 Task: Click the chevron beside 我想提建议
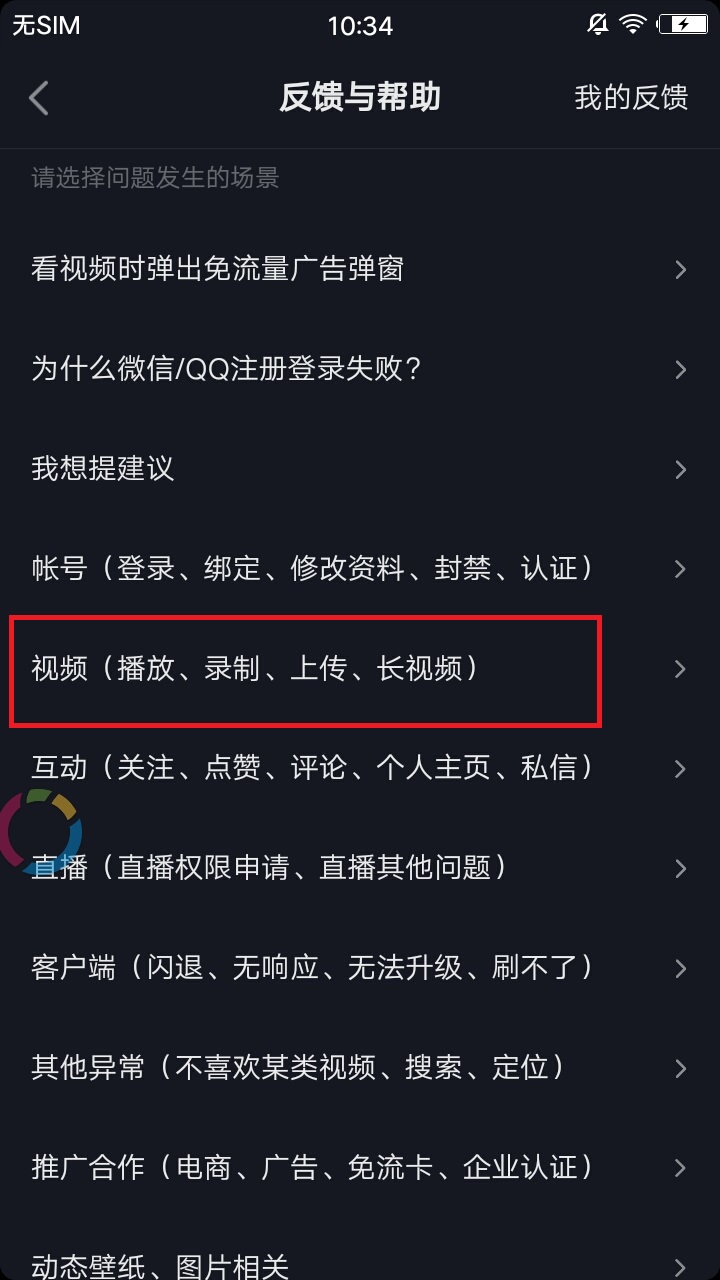[681, 470]
